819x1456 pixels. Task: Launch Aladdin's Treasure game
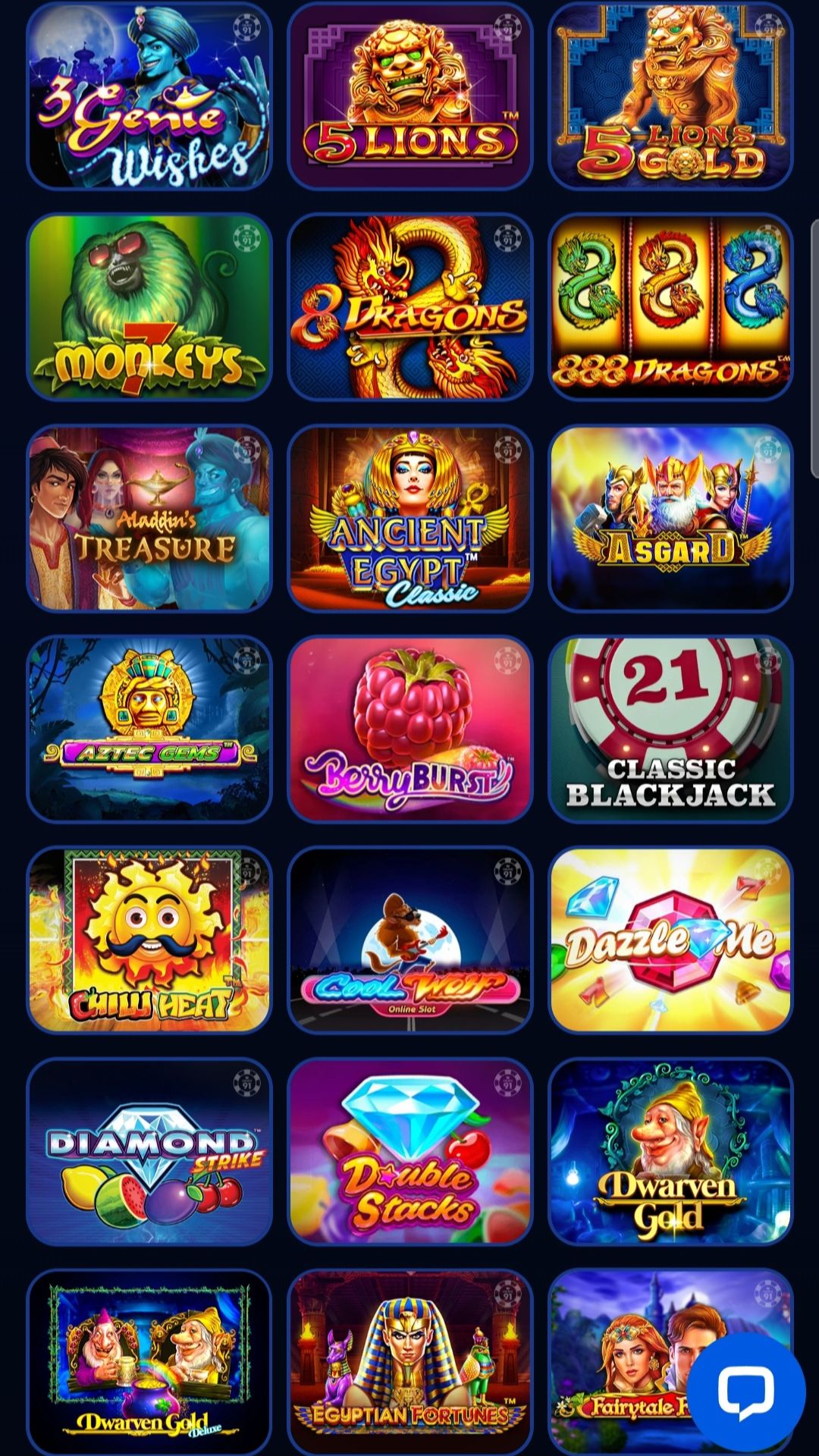(149, 518)
